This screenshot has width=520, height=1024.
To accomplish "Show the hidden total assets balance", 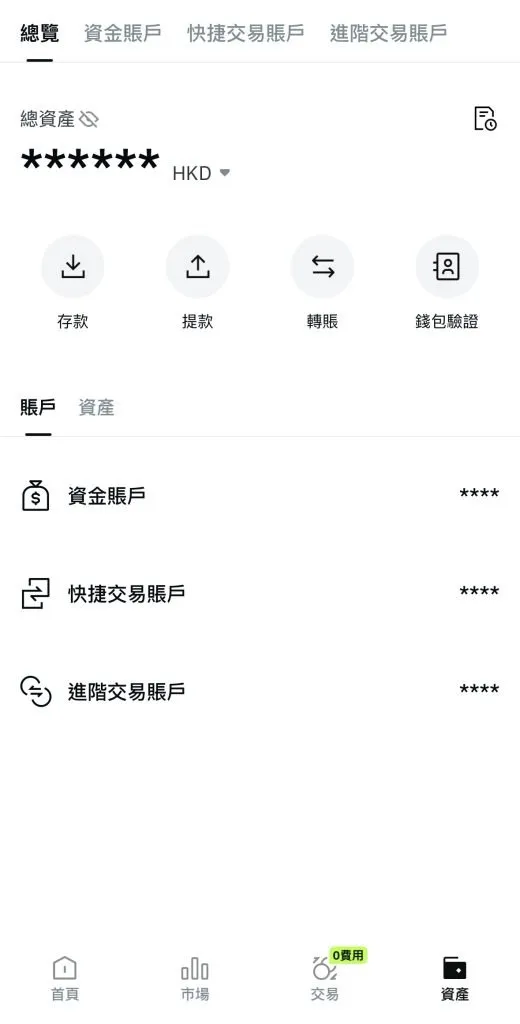I will tap(88, 119).
